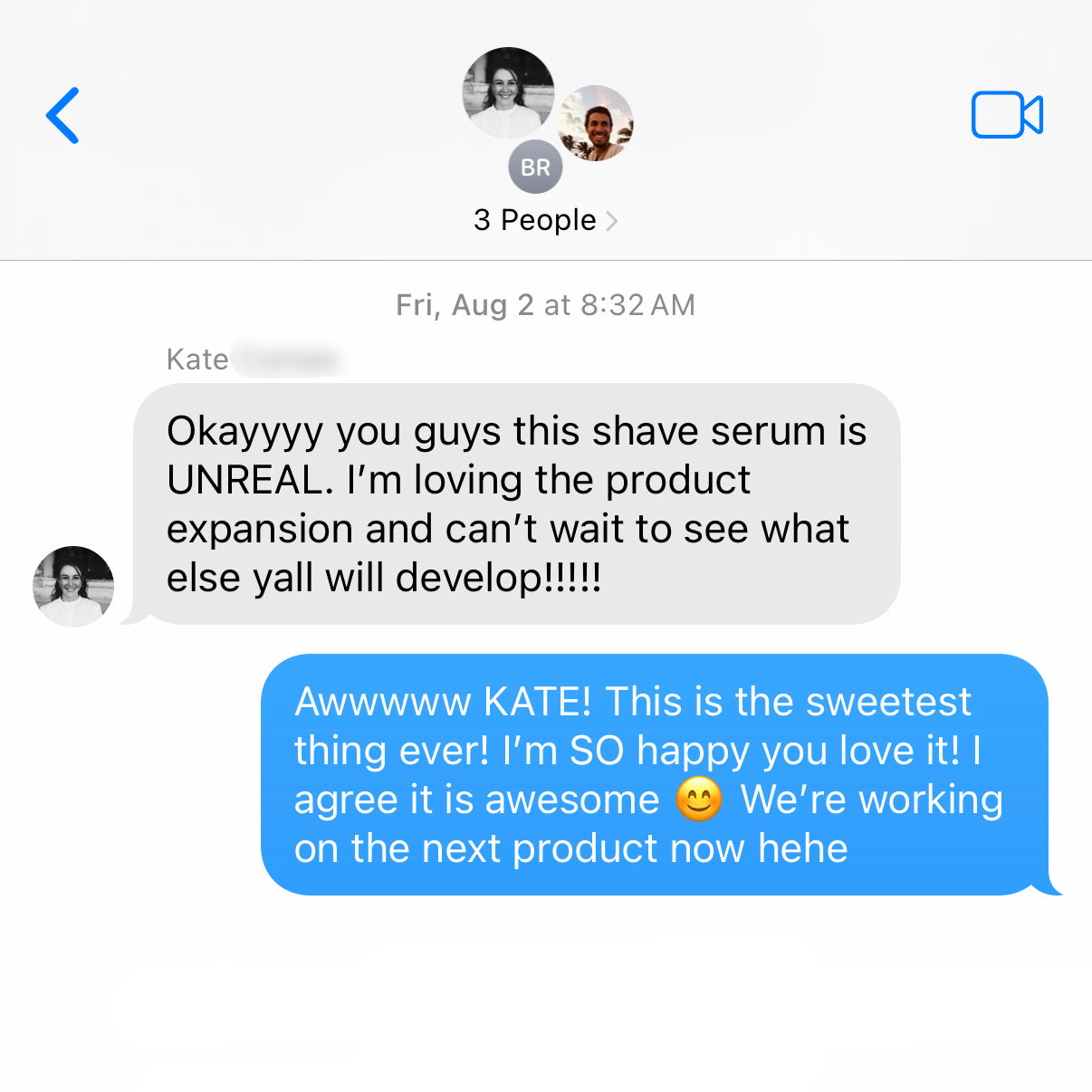This screenshot has height=1092, width=1092.
Task: Tap Kate's avatar beside her message
Action: coord(73,586)
